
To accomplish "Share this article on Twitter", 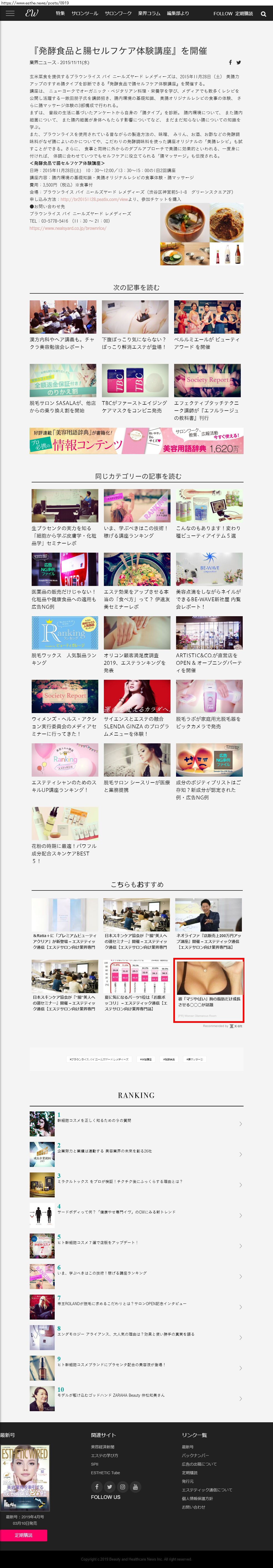I will [x=238, y=62].
